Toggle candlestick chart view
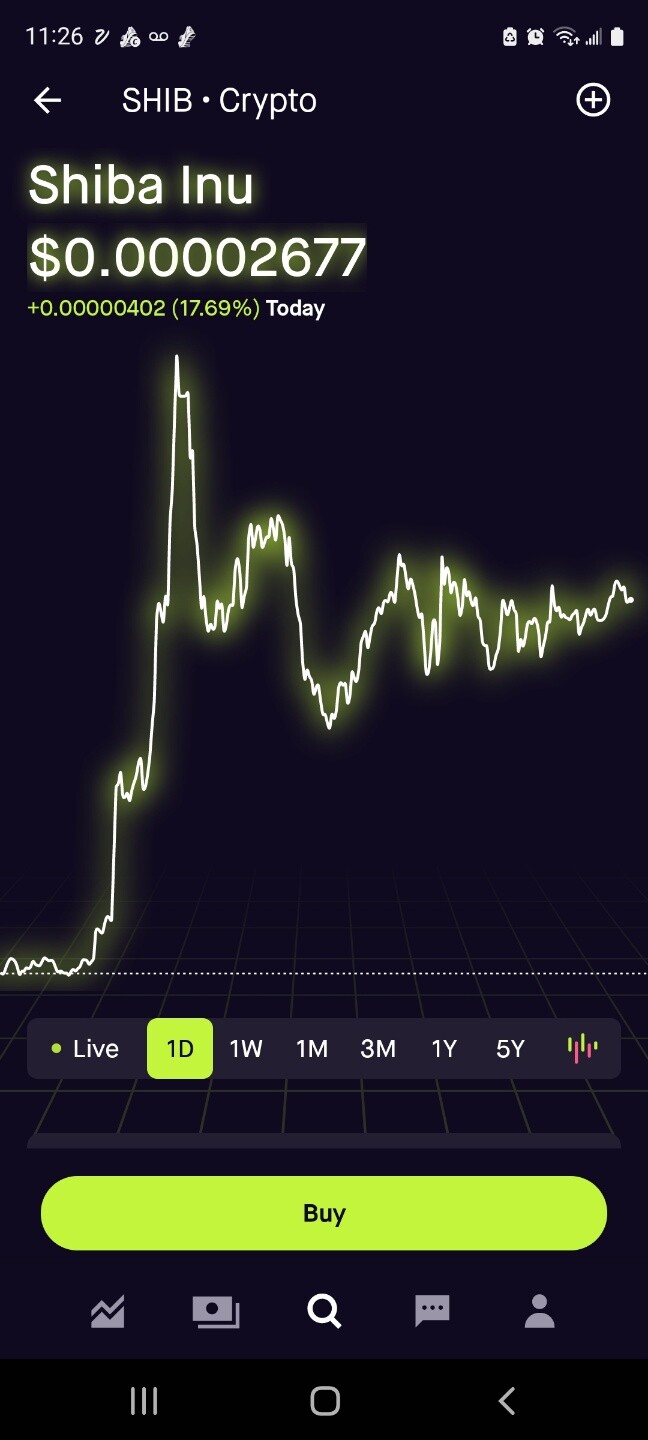This screenshot has width=648, height=1440. click(x=582, y=1048)
